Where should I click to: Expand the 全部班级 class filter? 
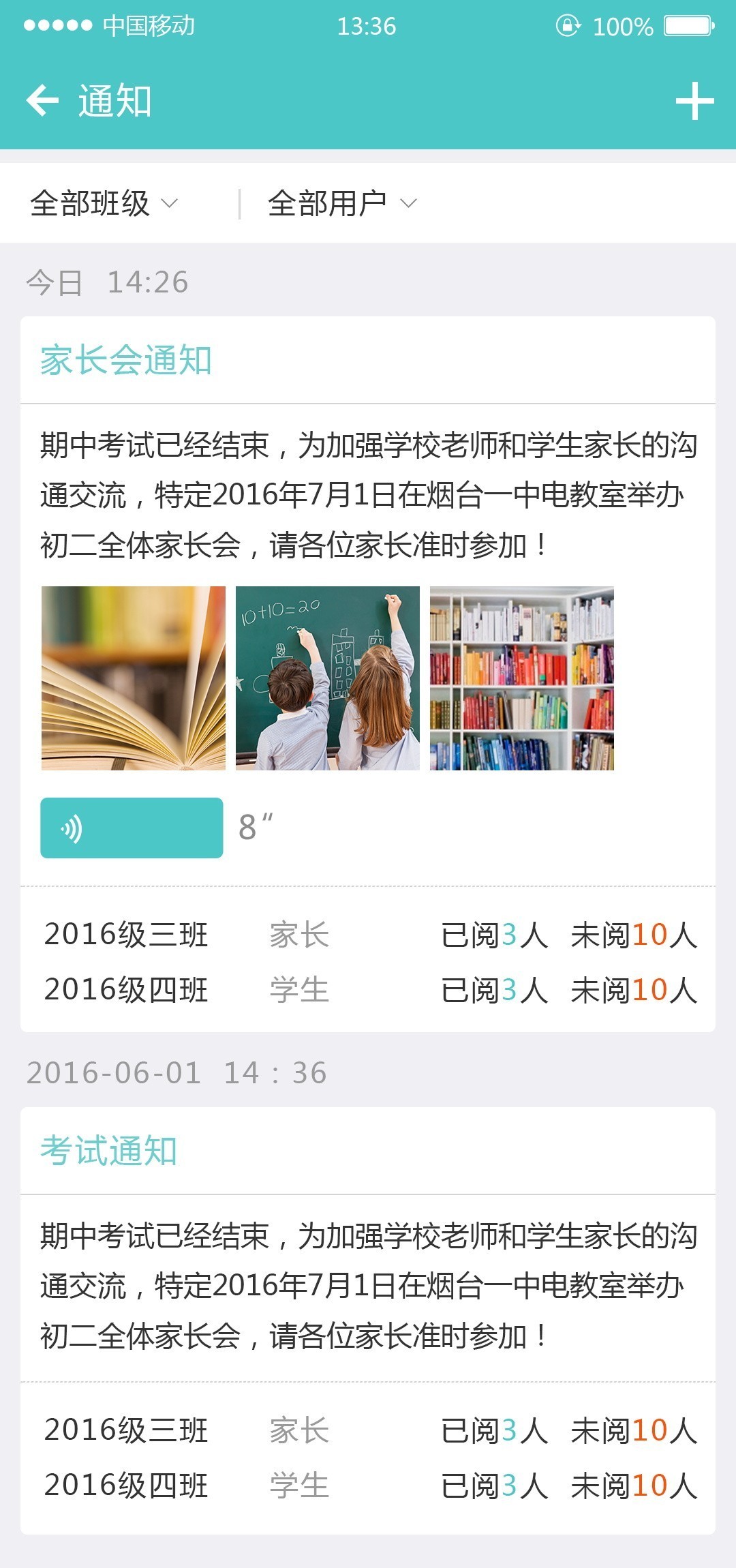point(104,203)
